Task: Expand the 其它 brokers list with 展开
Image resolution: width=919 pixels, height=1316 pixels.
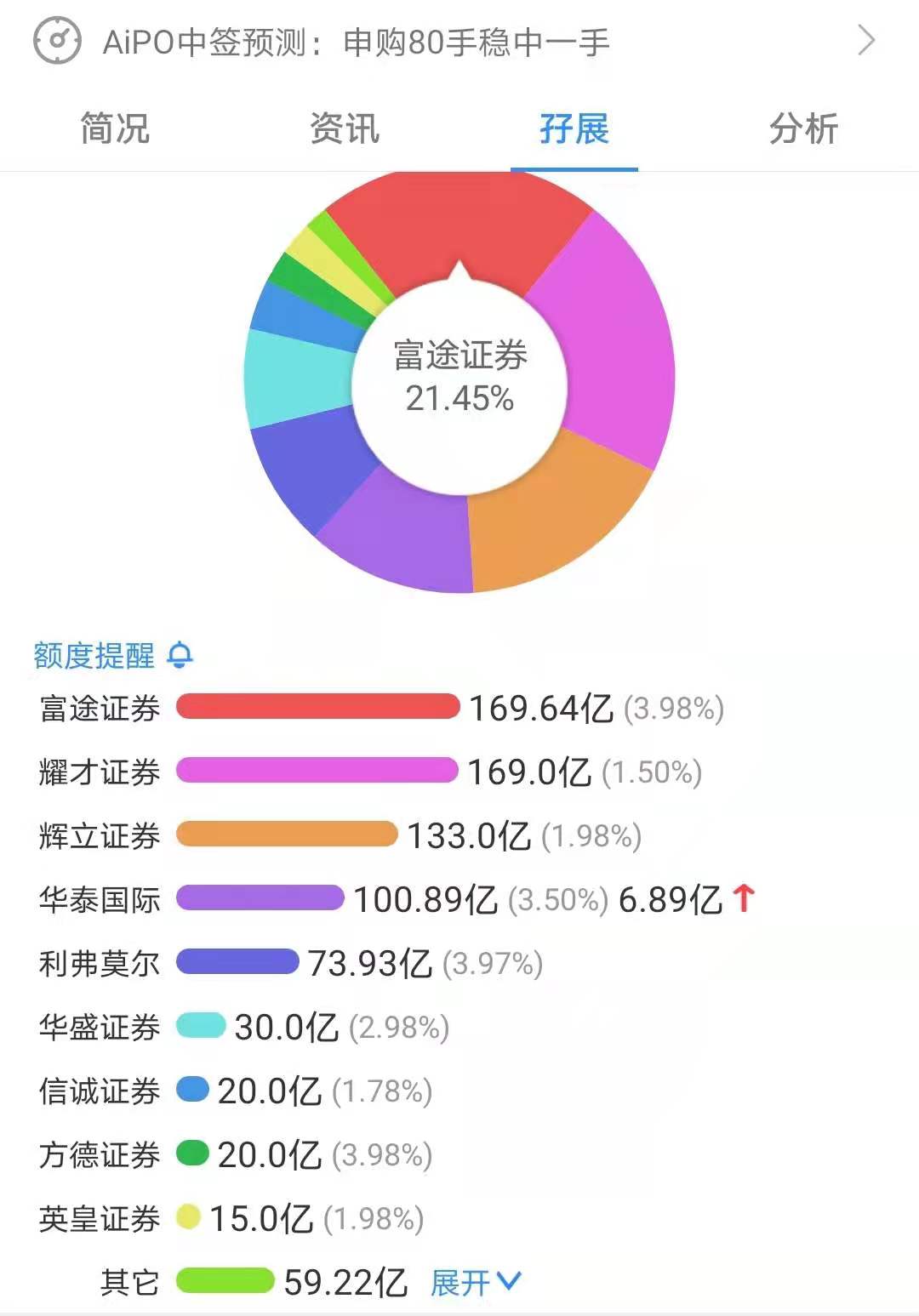Action: pos(475,1282)
